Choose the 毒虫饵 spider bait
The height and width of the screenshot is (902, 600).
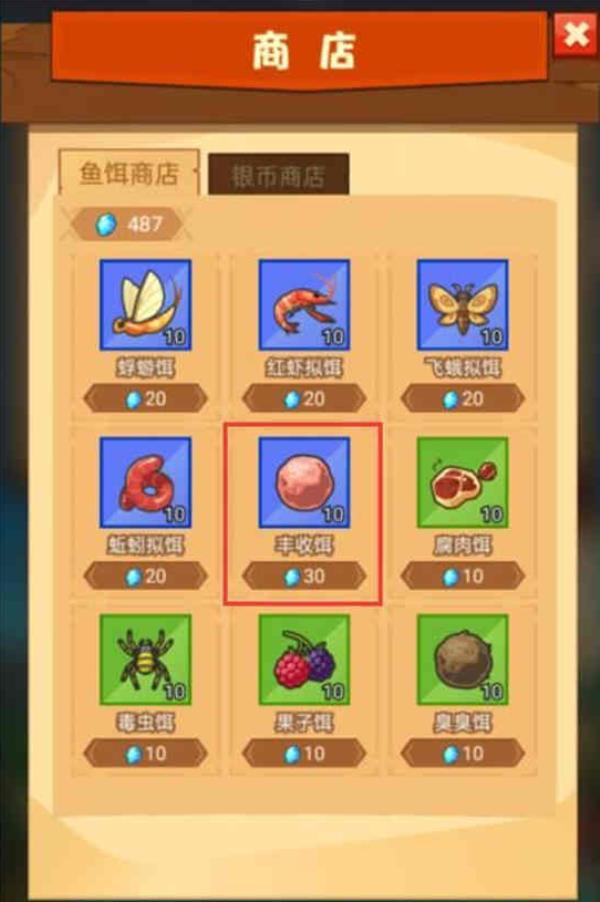coord(145,660)
